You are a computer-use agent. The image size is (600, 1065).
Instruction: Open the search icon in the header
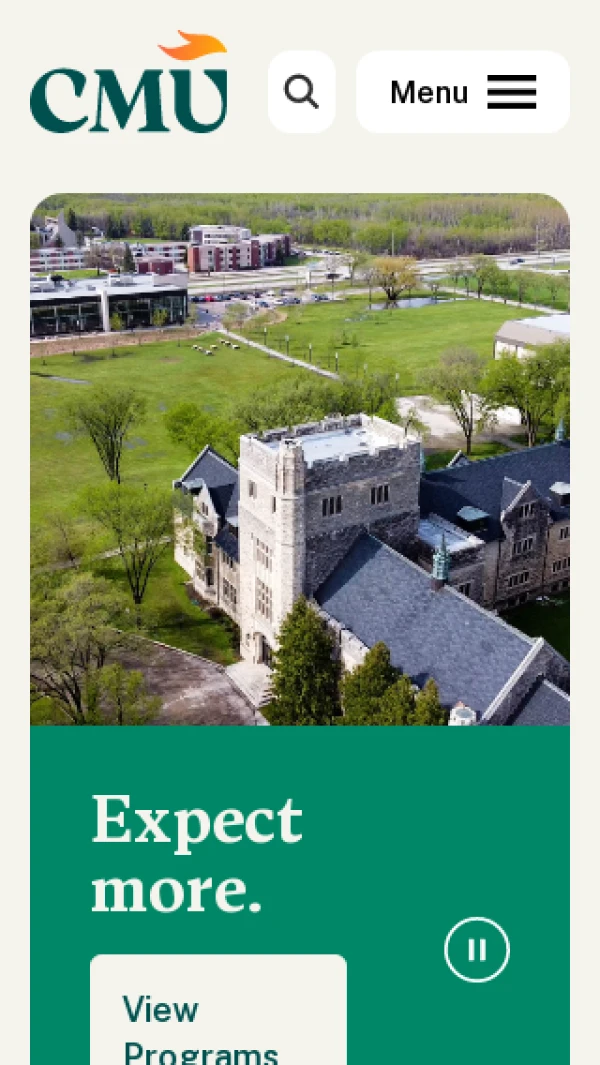301,92
